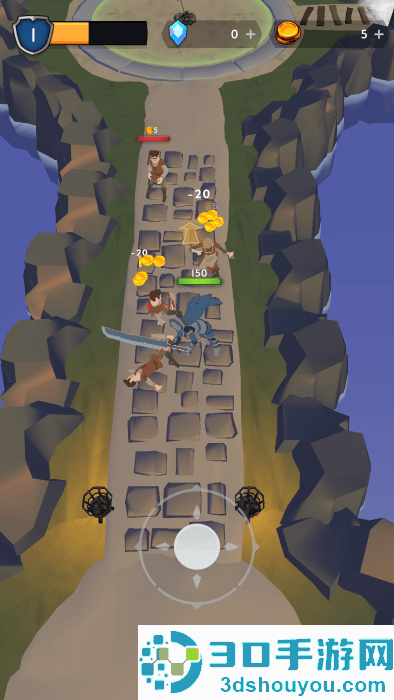The height and width of the screenshot is (700, 394).
Task: Tap the joystick's right arrow
Action: [x=232, y=547]
